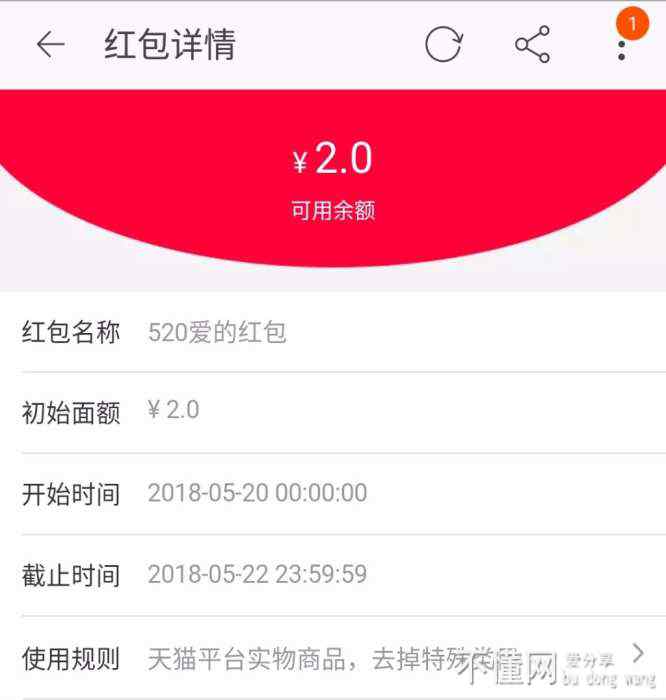The image size is (666, 700).
Task: Share this red packet page
Action: (x=532, y=45)
